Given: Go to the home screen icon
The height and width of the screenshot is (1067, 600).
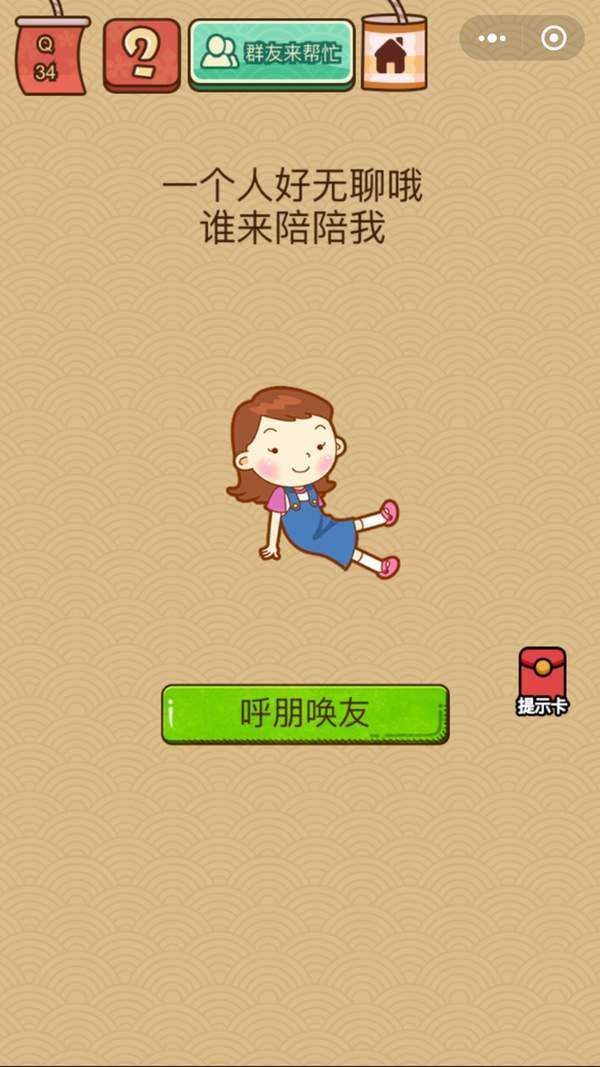Looking at the screenshot, I should pyautogui.click(x=393, y=56).
